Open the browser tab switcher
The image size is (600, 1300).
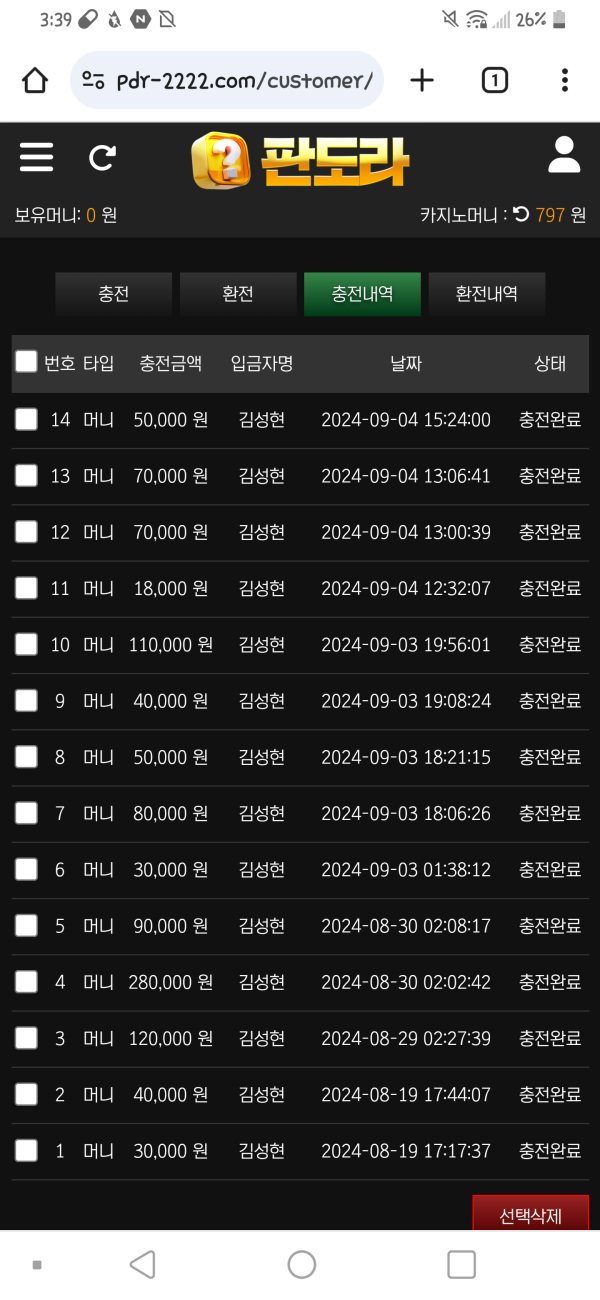pos(494,80)
